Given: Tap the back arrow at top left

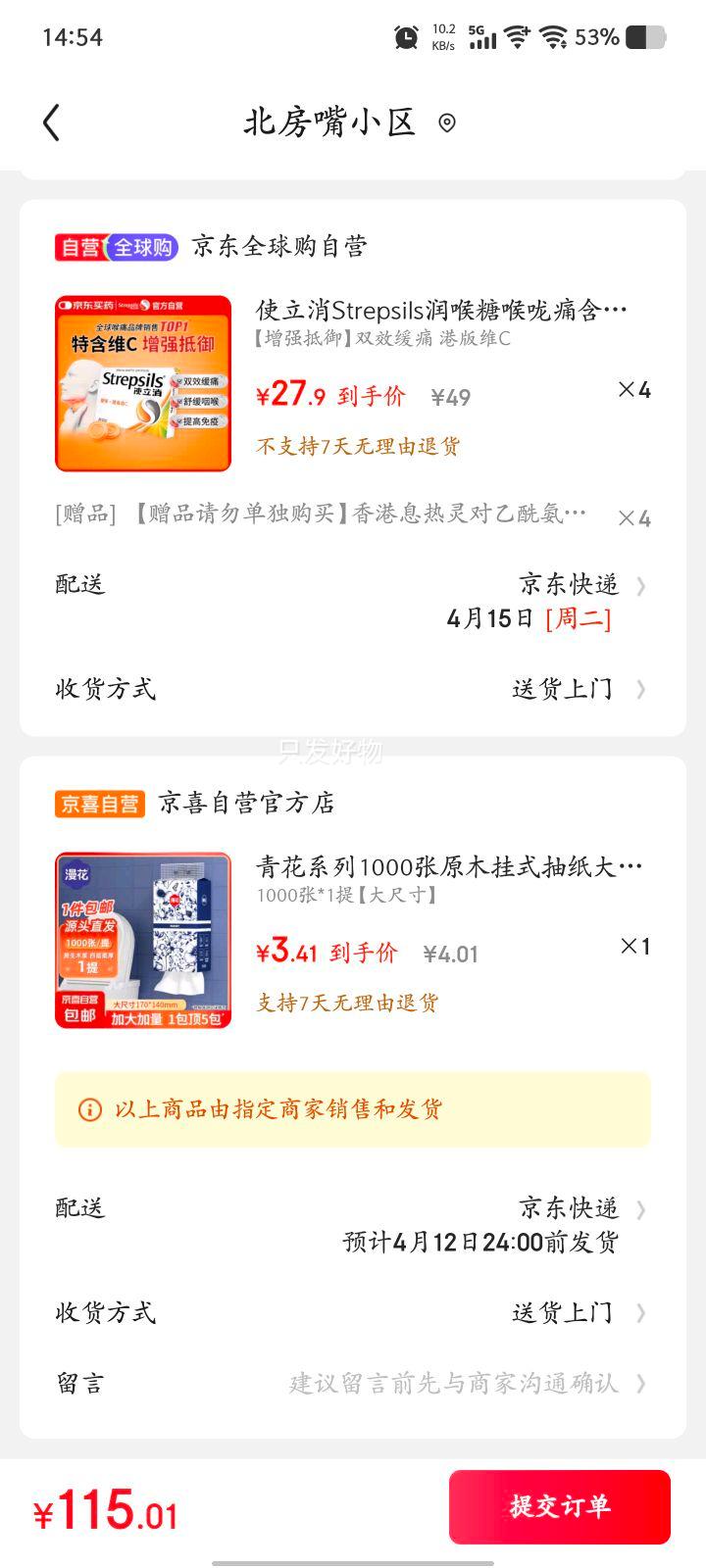Looking at the screenshot, I should coord(51,122).
